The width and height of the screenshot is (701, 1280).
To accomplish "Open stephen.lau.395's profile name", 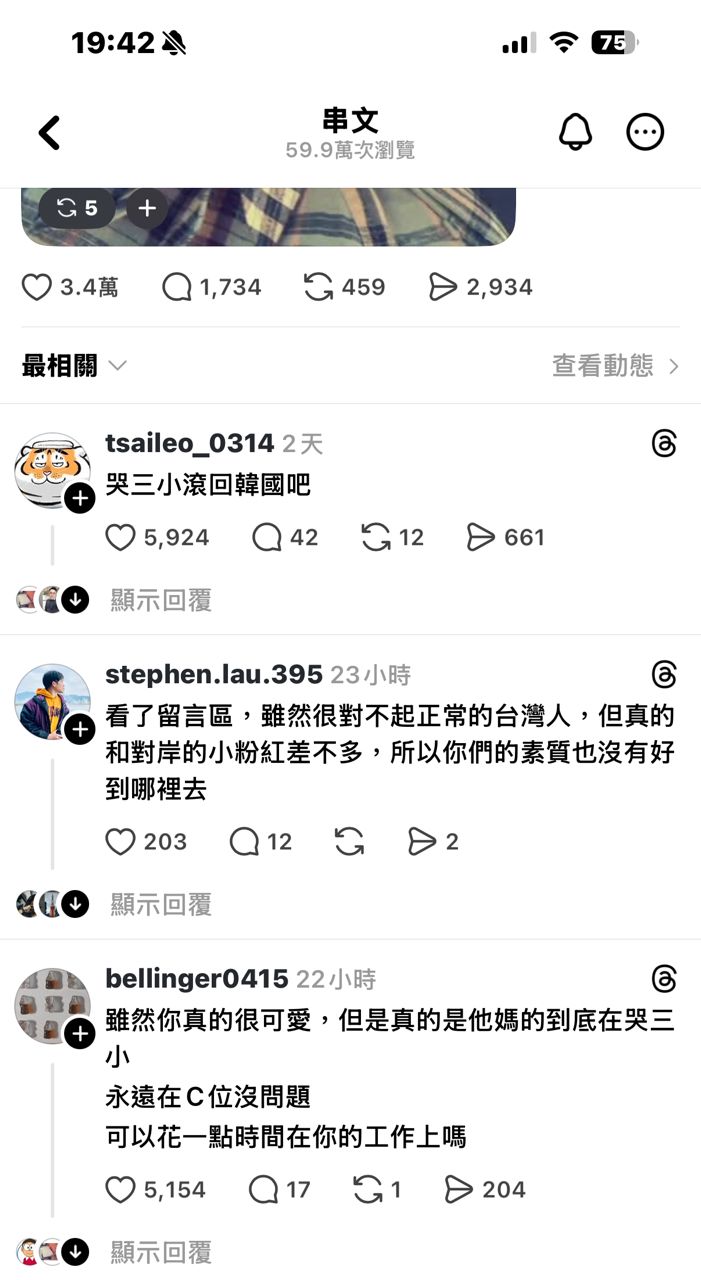I will [214, 675].
